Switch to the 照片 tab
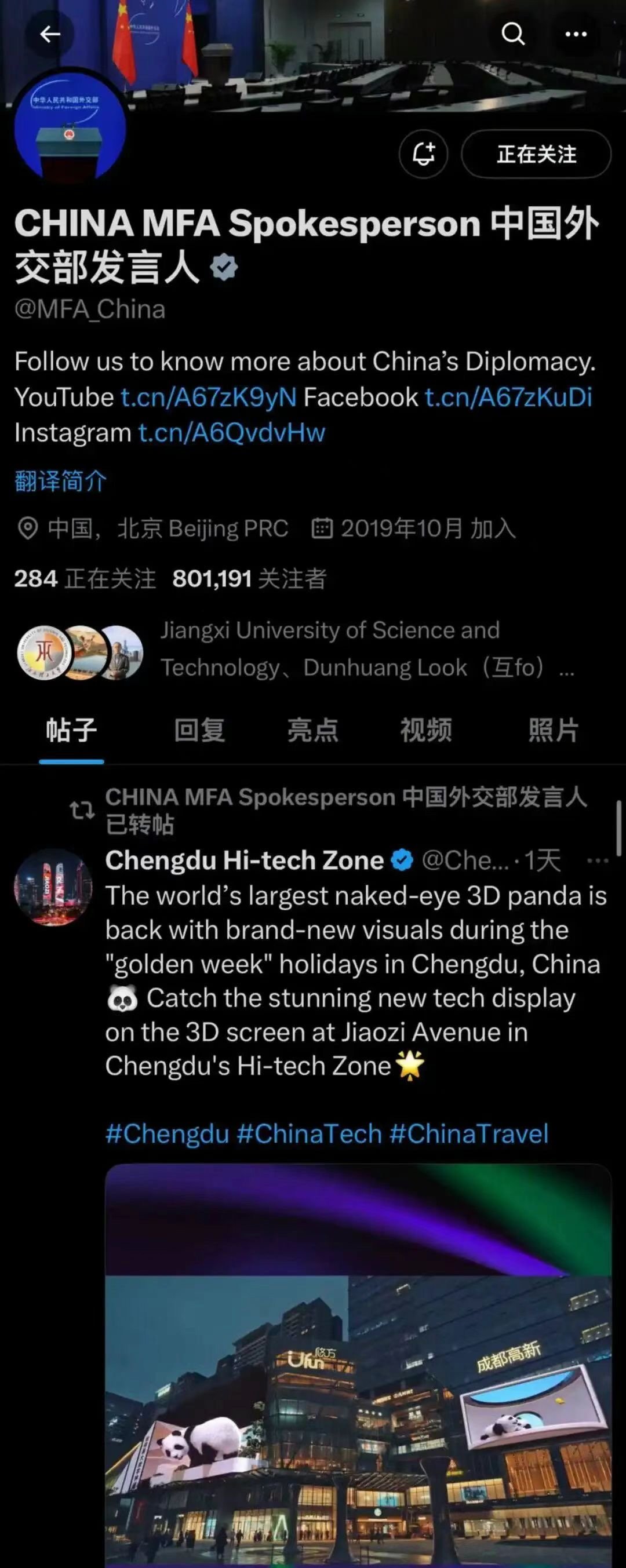 [553, 730]
